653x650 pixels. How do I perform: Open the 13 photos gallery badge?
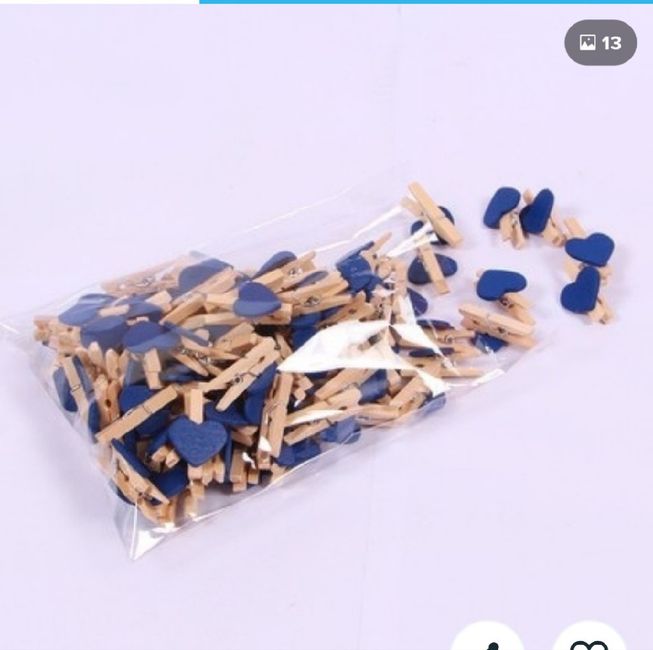point(600,43)
